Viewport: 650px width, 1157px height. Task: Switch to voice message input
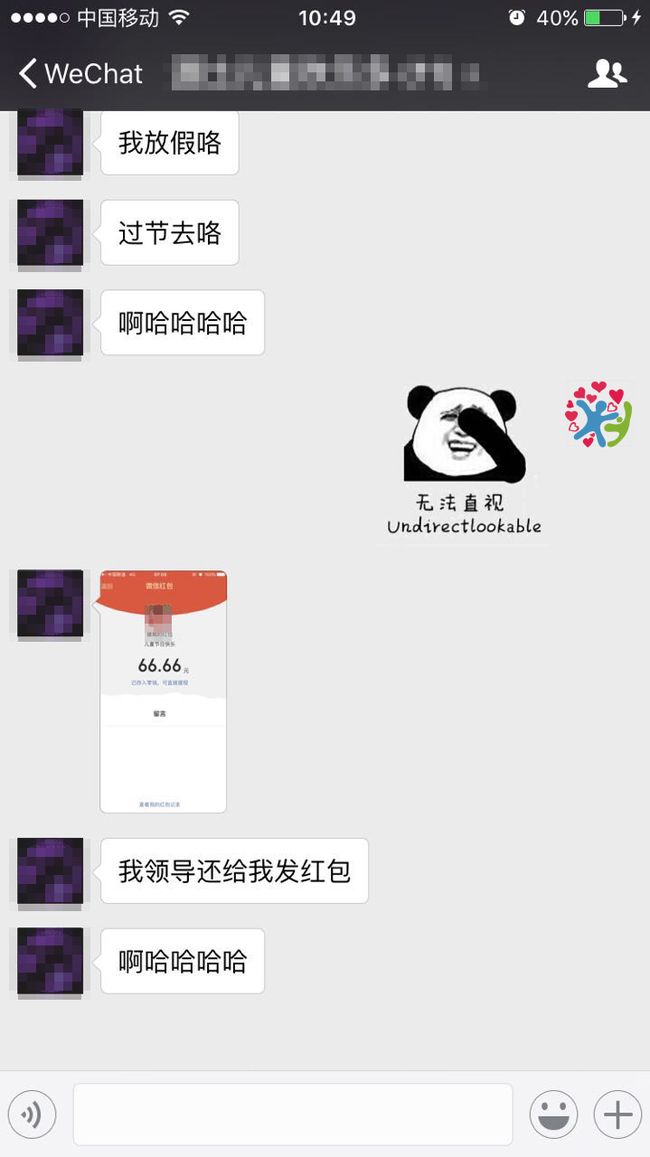[x=32, y=1114]
